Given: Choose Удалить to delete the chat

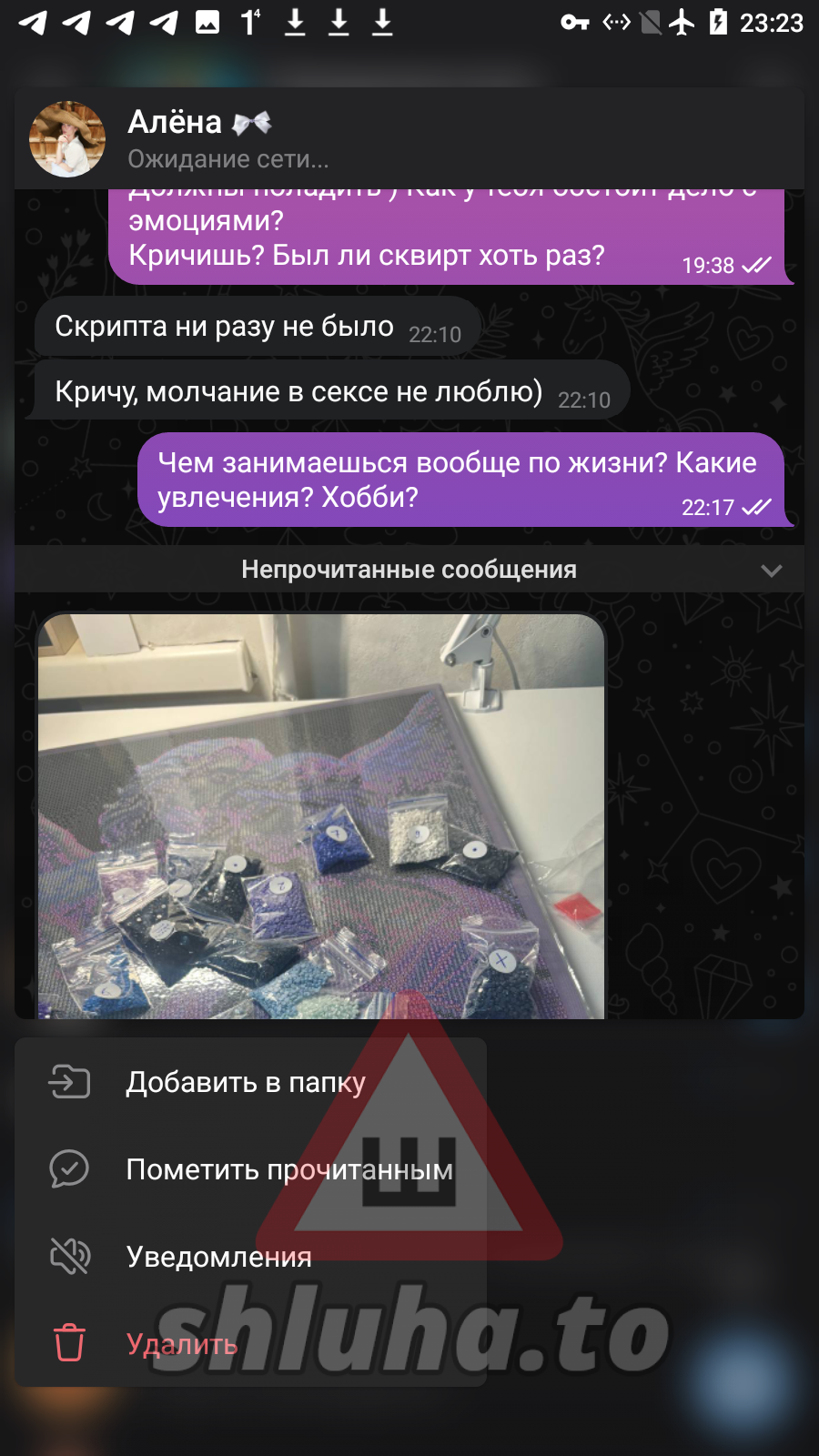Looking at the screenshot, I should click(x=182, y=1344).
